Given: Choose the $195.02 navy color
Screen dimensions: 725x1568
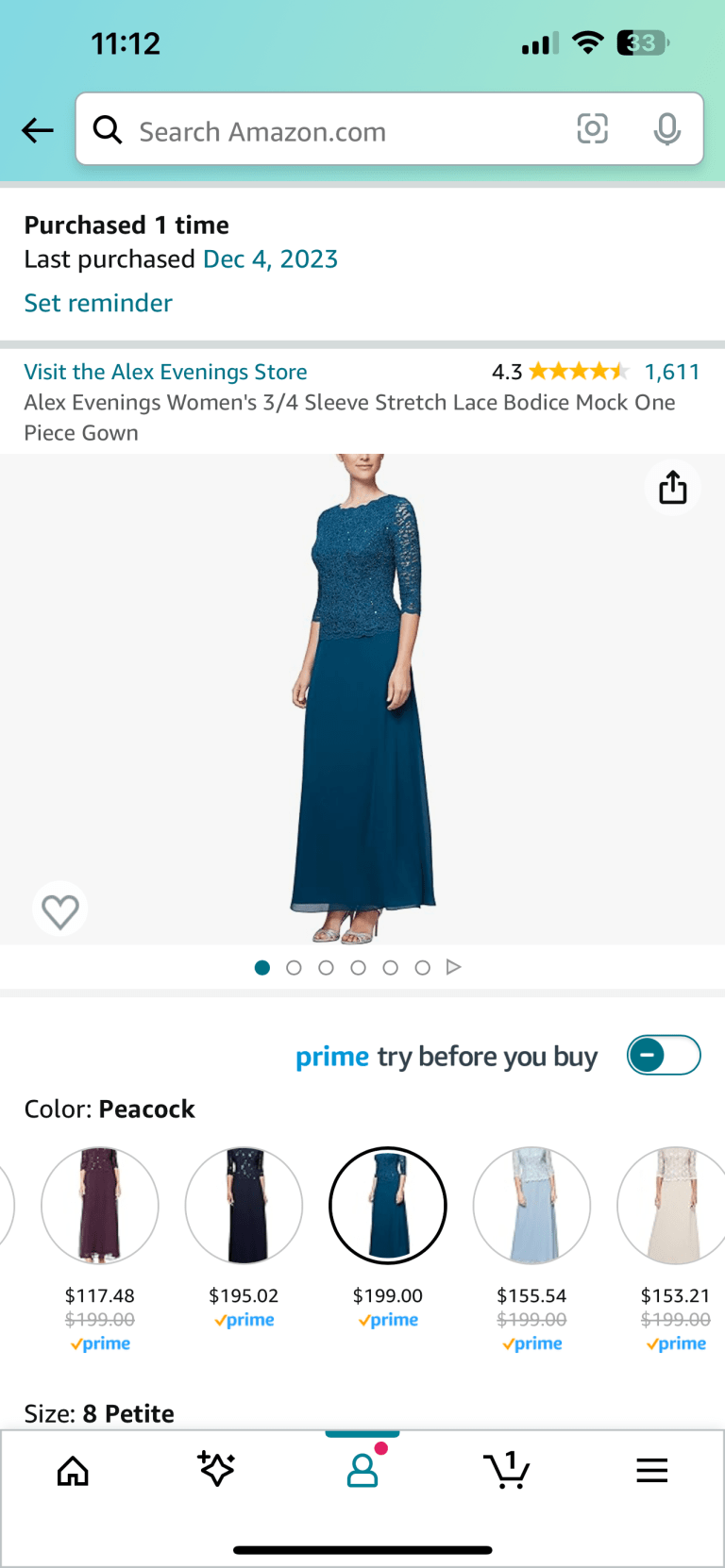Looking at the screenshot, I should pos(244,1206).
